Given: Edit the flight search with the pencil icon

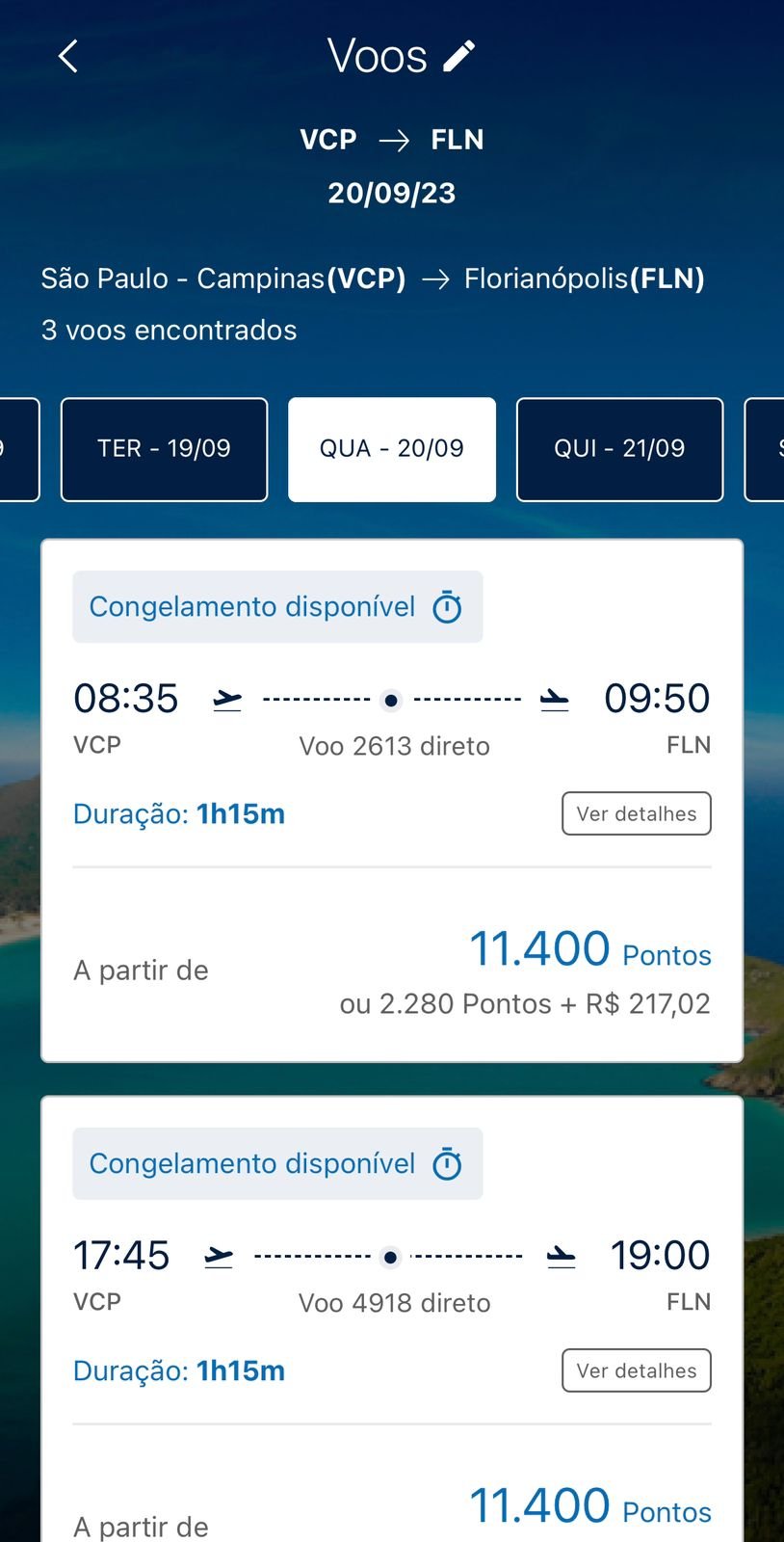Looking at the screenshot, I should [459, 56].
